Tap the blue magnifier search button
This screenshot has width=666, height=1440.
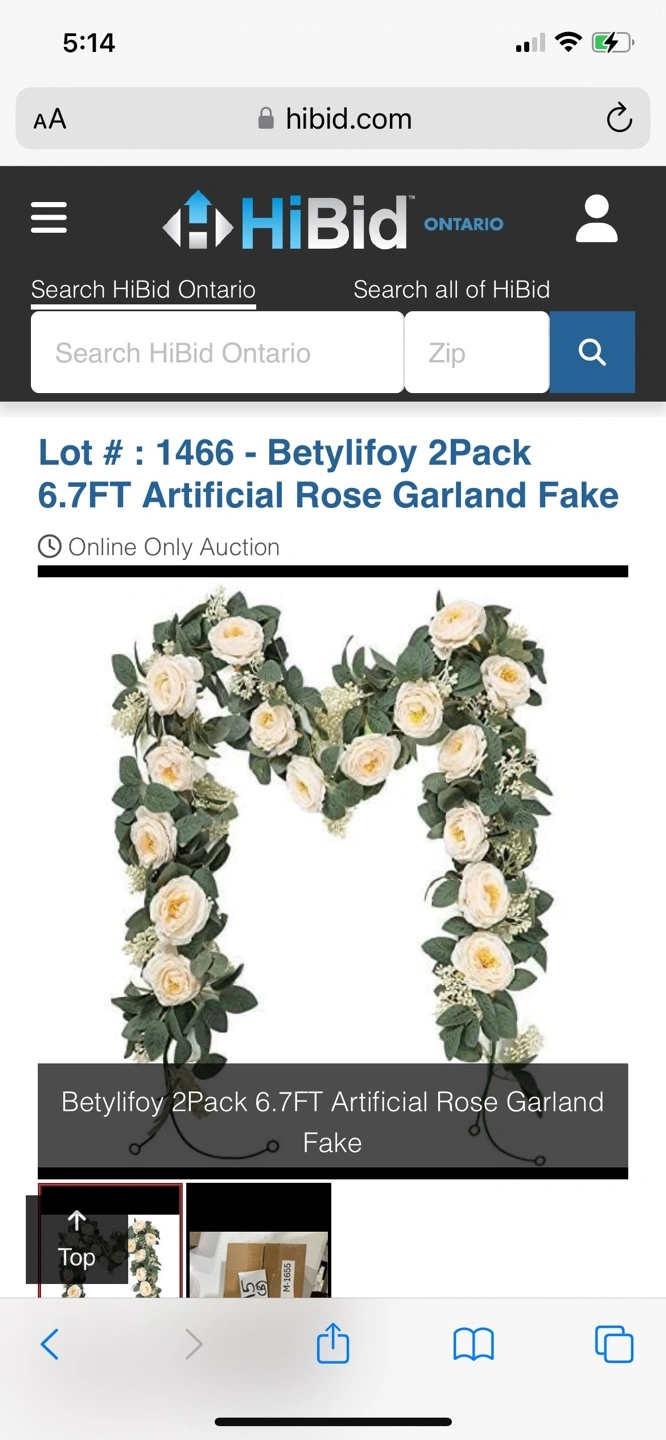point(592,352)
